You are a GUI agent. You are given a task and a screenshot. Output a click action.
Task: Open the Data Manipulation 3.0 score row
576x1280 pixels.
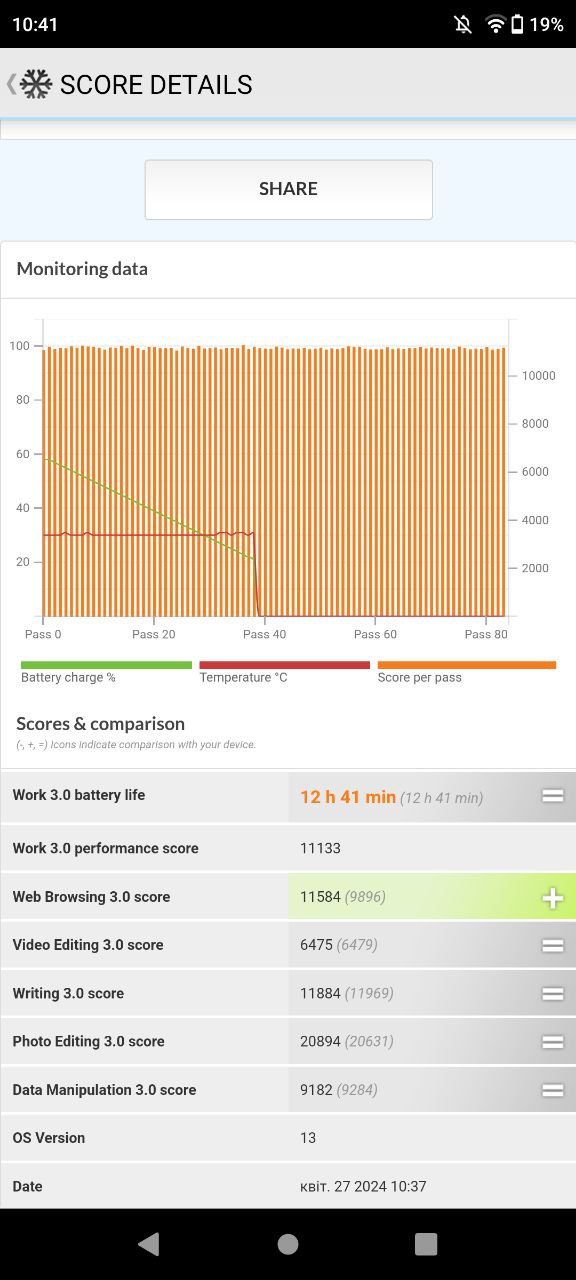(288, 1090)
